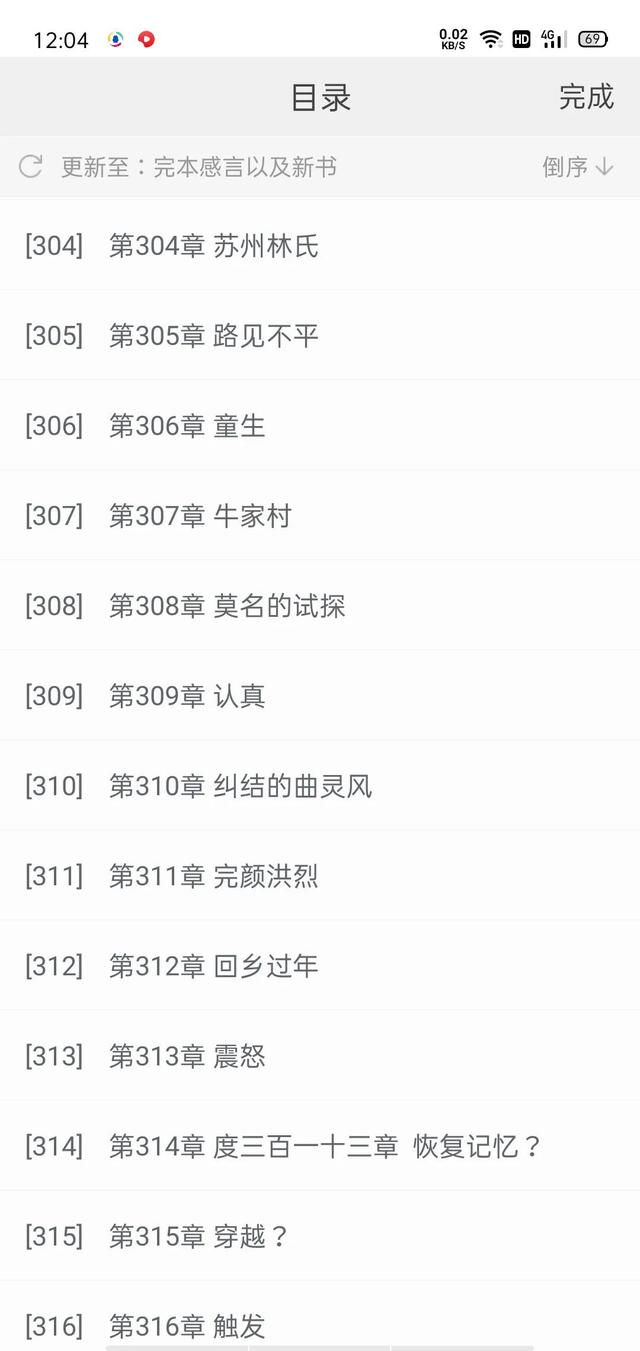Screen dimensions: 640x1351
Task: Refresh the chapter list
Action: click(31, 167)
